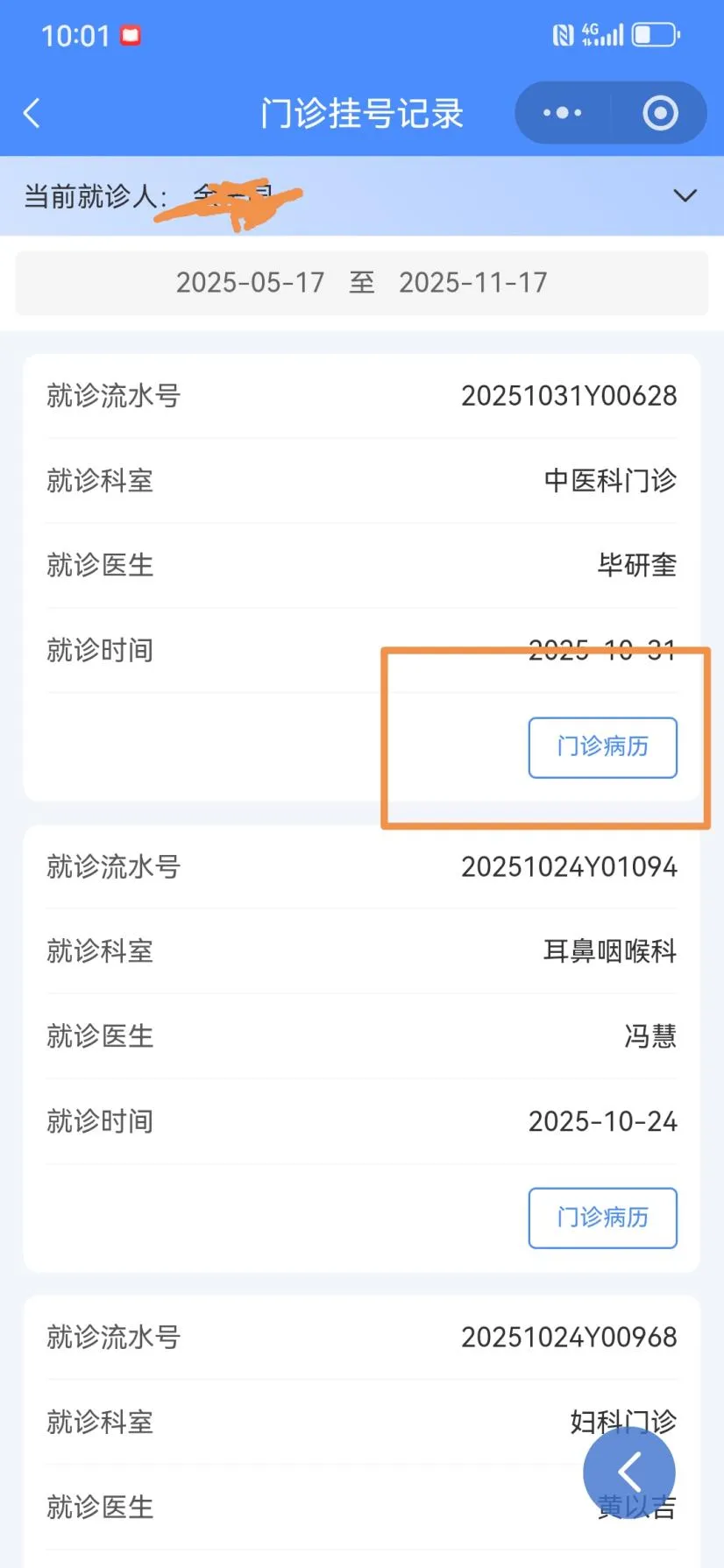This screenshot has width=724, height=1568.
Task: Close the mini-program with the circle icon
Action: (660, 113)
